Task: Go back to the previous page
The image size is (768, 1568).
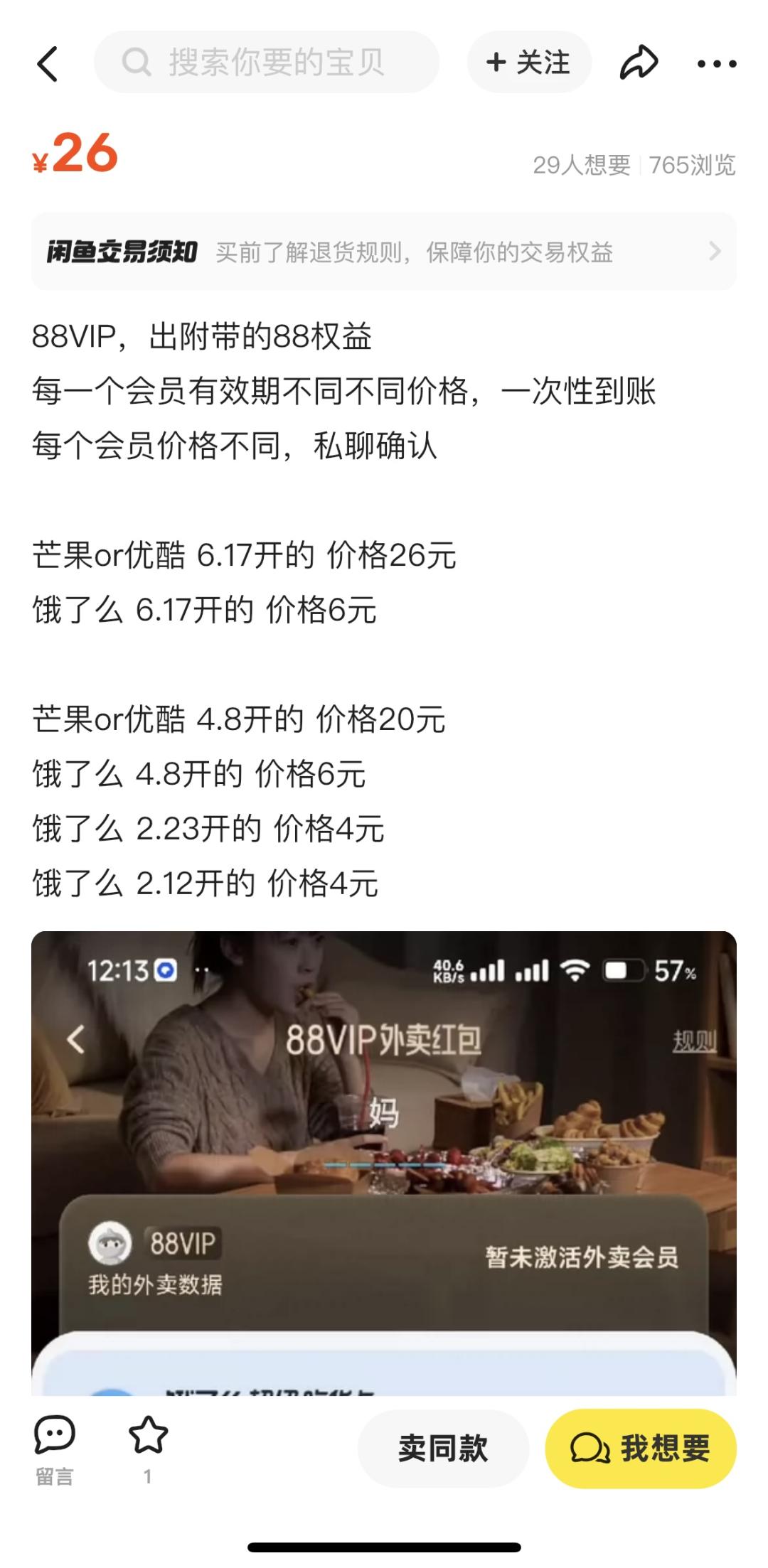Action: pyautogui.click(x=47, y=64)
